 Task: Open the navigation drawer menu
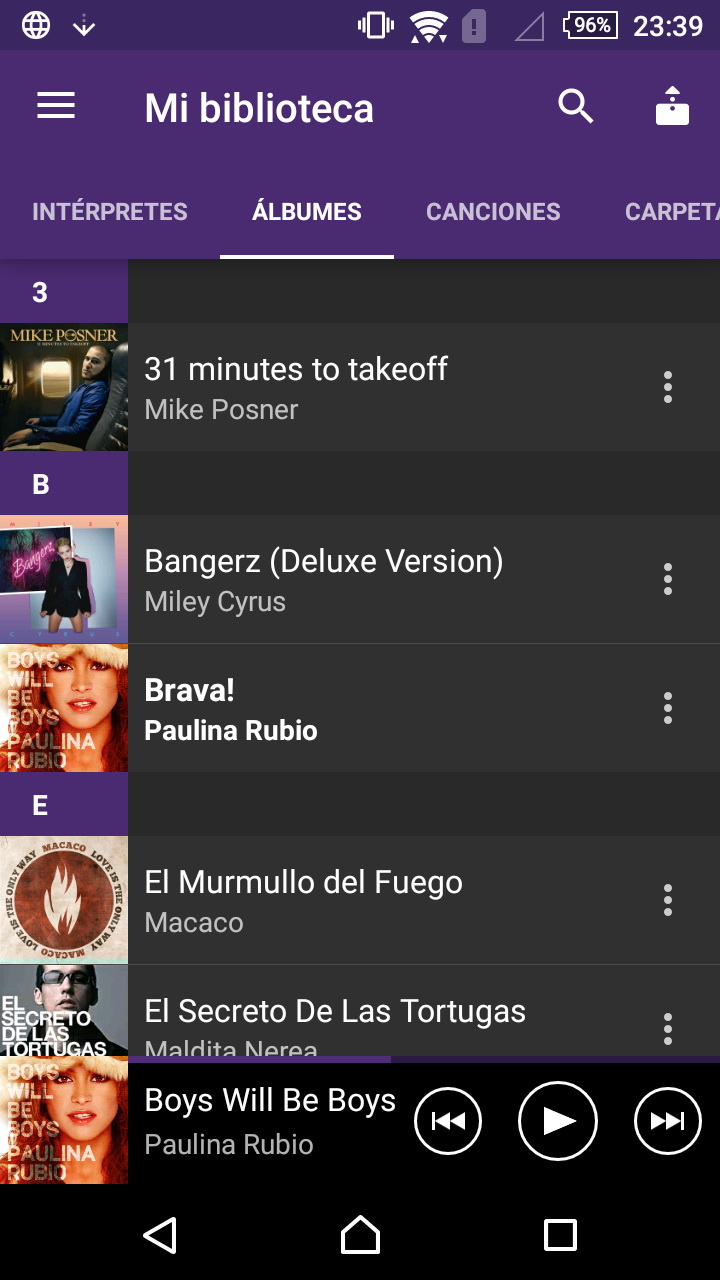pyautogui.click(x=56, y=107)
